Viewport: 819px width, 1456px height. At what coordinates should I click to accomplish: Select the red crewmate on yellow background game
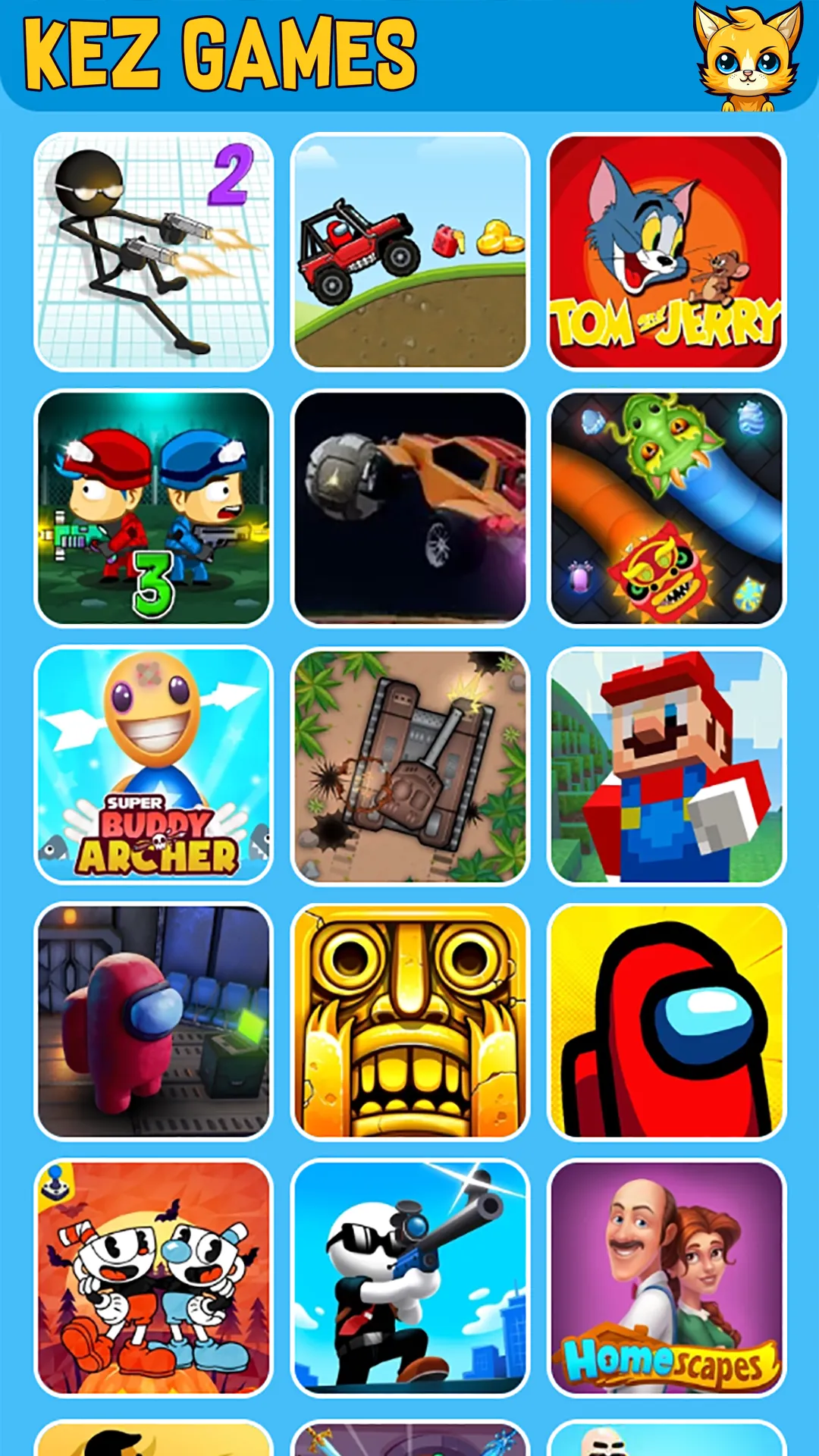pyautogui.click(x=666, y=1021)
